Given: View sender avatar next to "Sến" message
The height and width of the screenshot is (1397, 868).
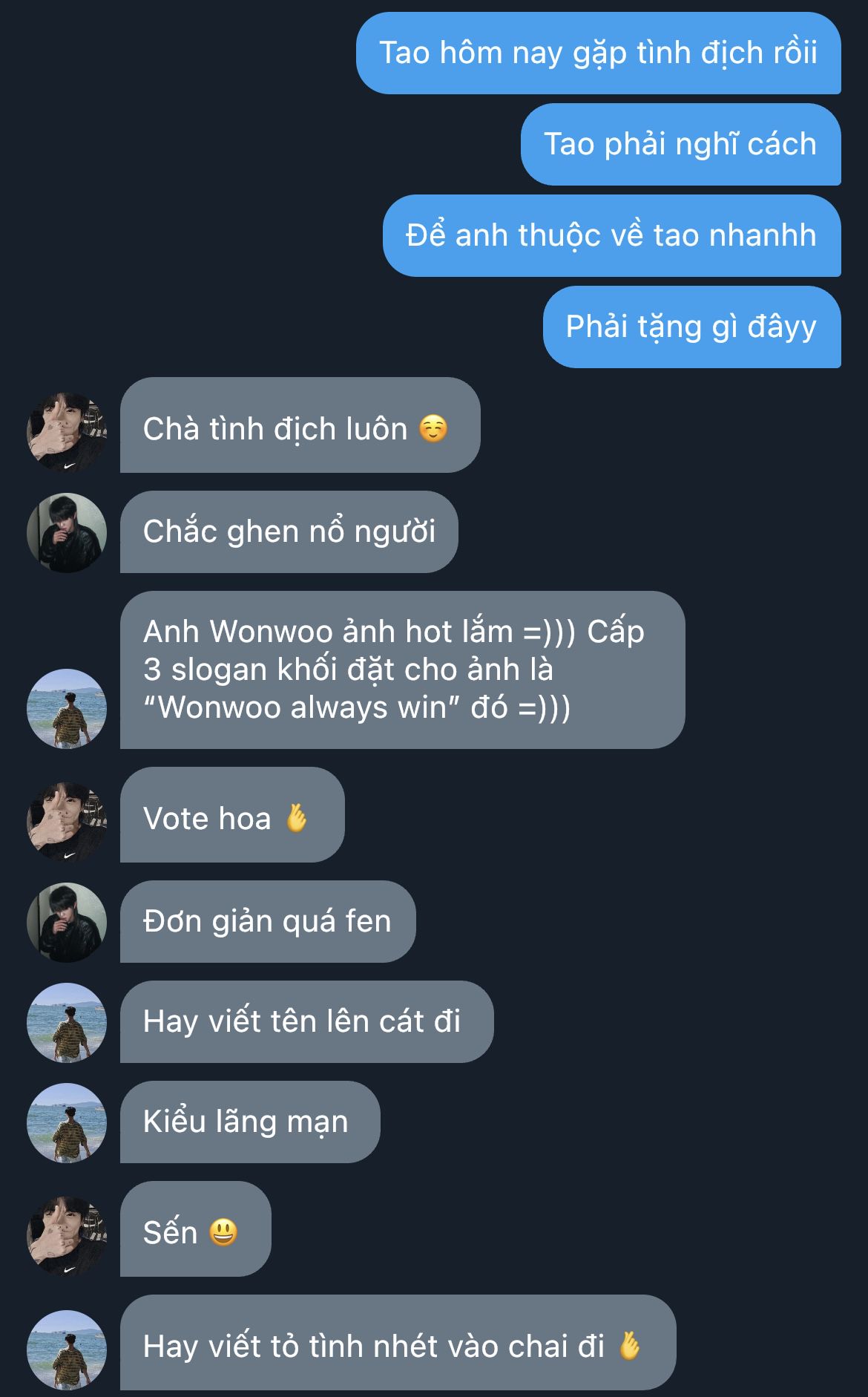Looking at the screenshot, I should [67, 1236].
